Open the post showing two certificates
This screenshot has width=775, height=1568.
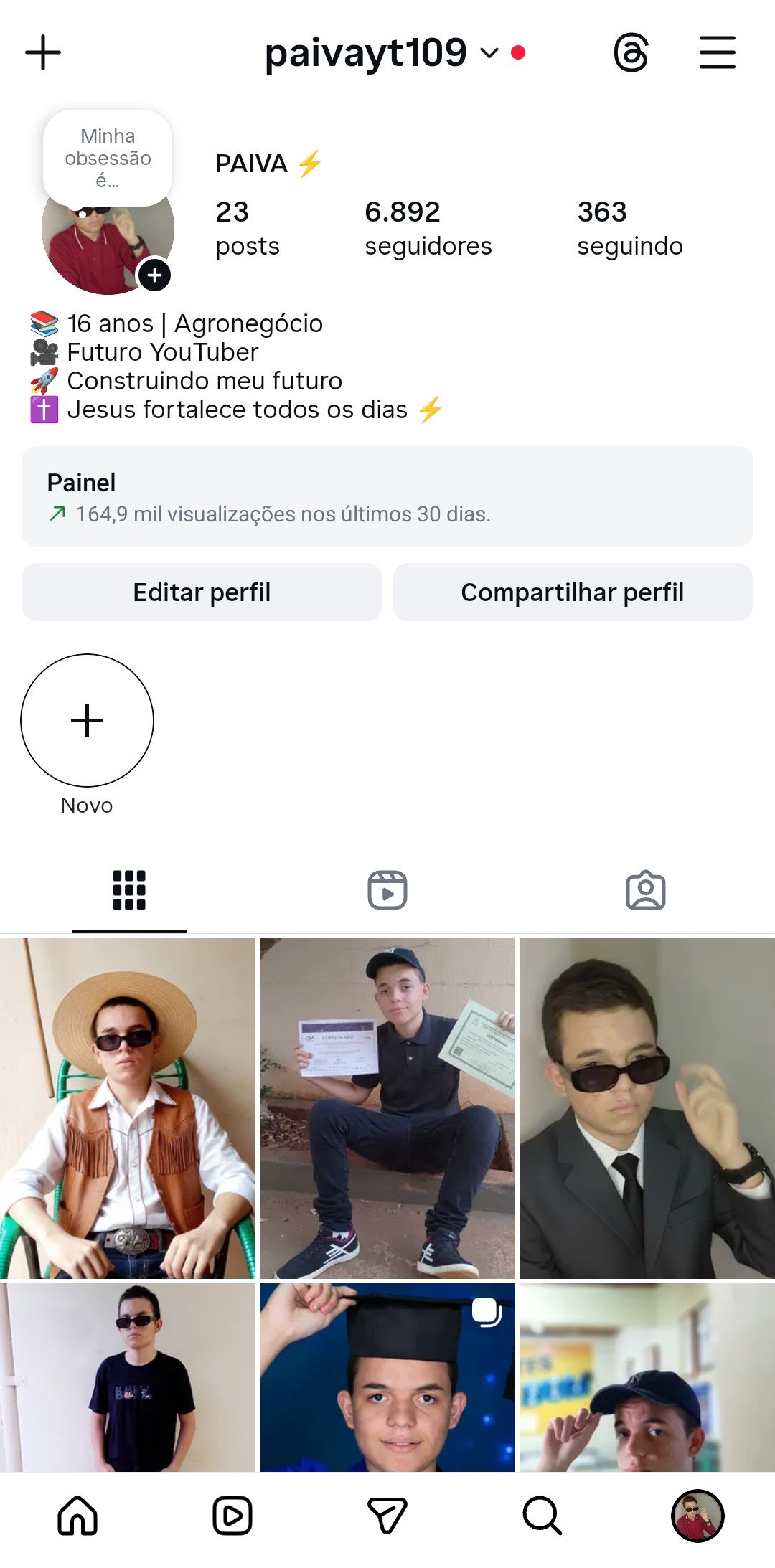coord(387,1108)
